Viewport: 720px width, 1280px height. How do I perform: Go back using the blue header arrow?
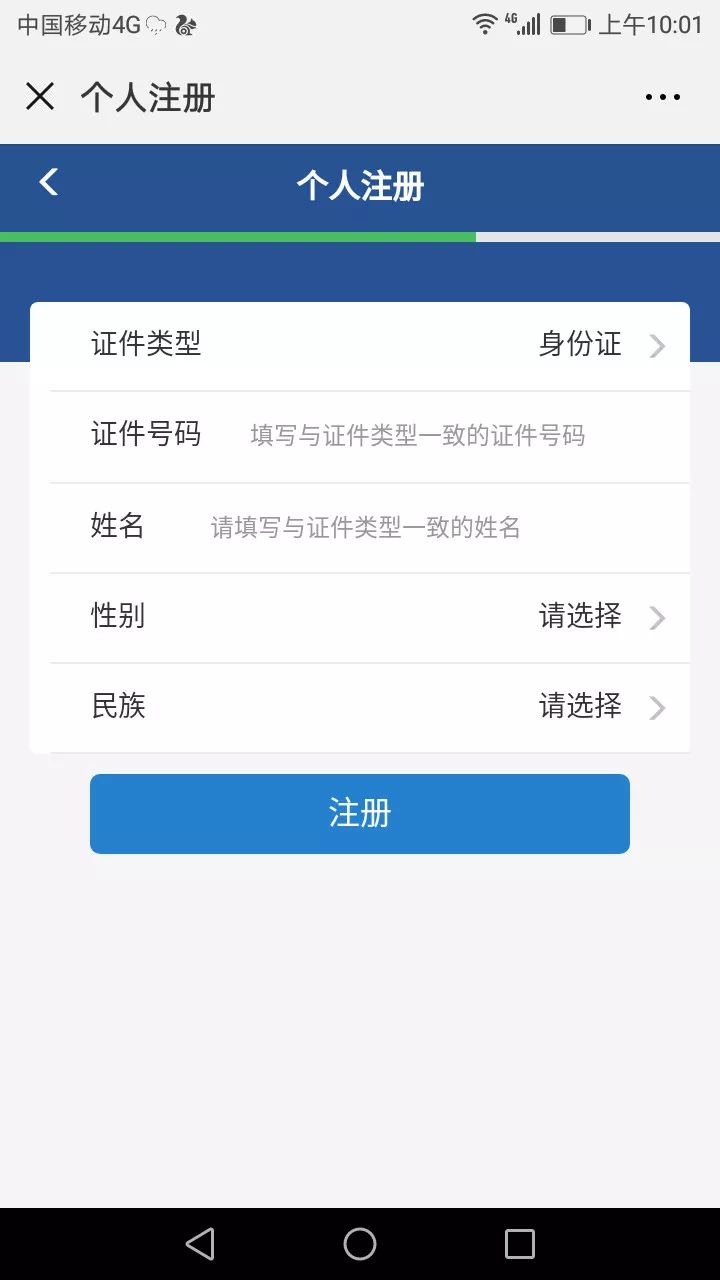[48, 182]
